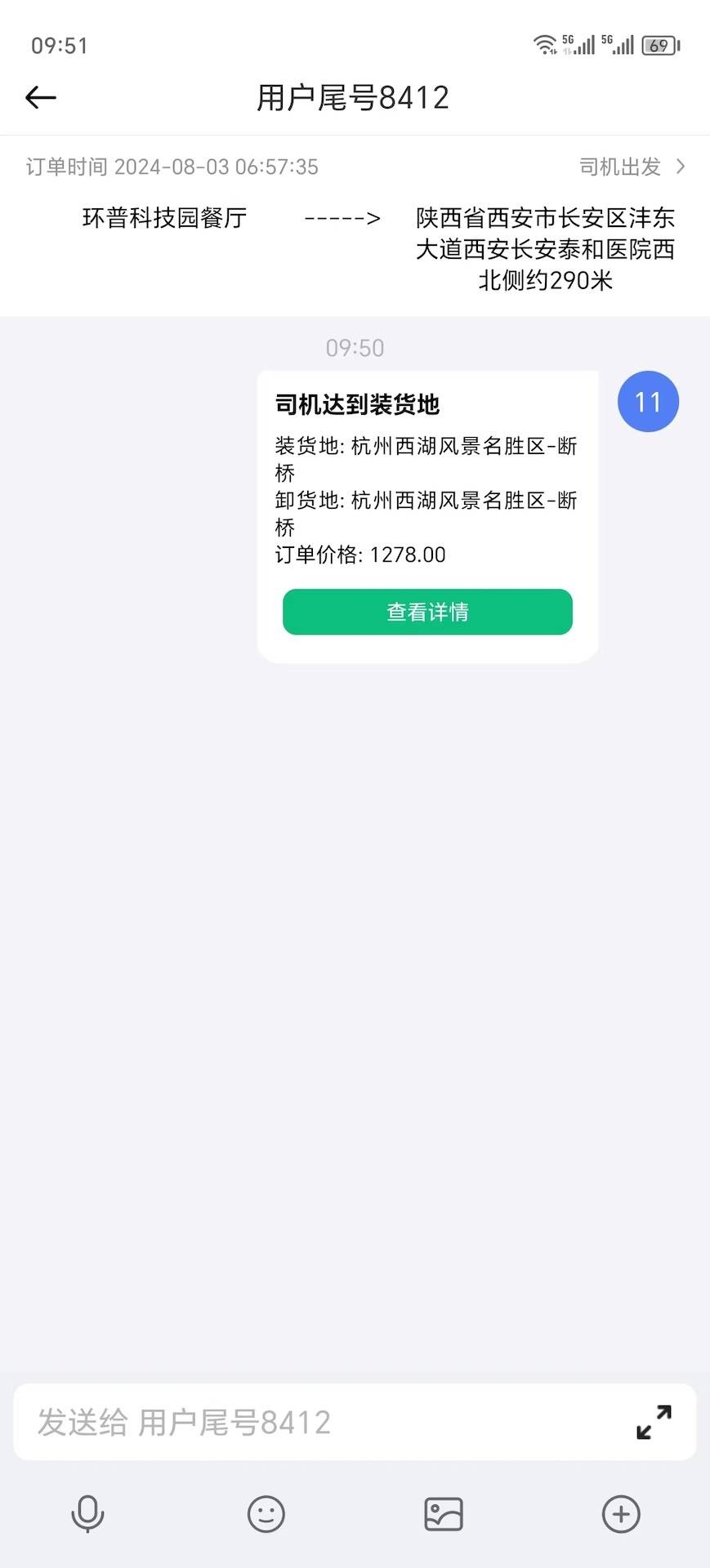This screenshot has height=1568, width=710.
Task: Tap the chat title 用户尾号8412
Action: point(355,97)
